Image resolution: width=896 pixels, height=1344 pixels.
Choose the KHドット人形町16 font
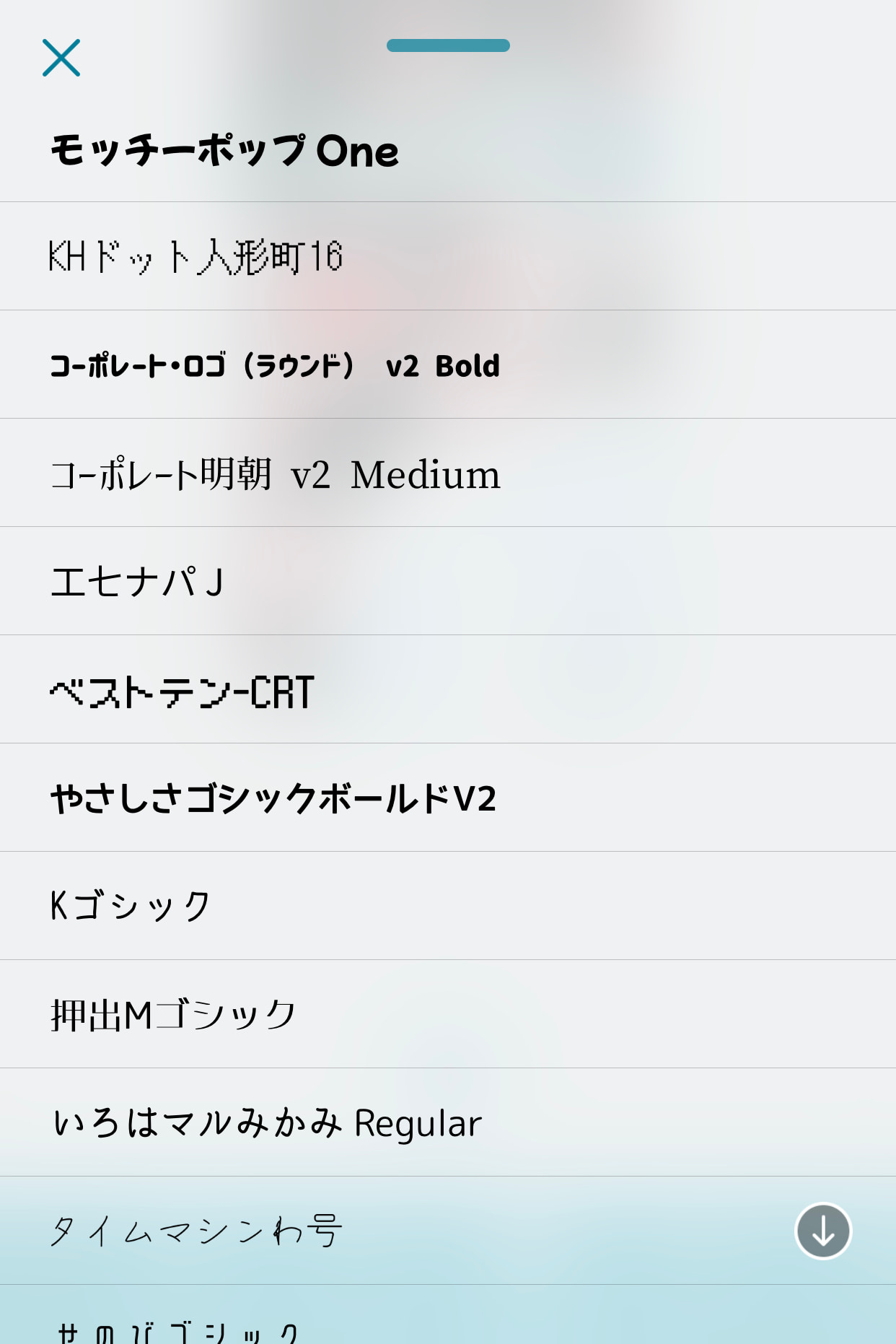(x=196, y=256)
